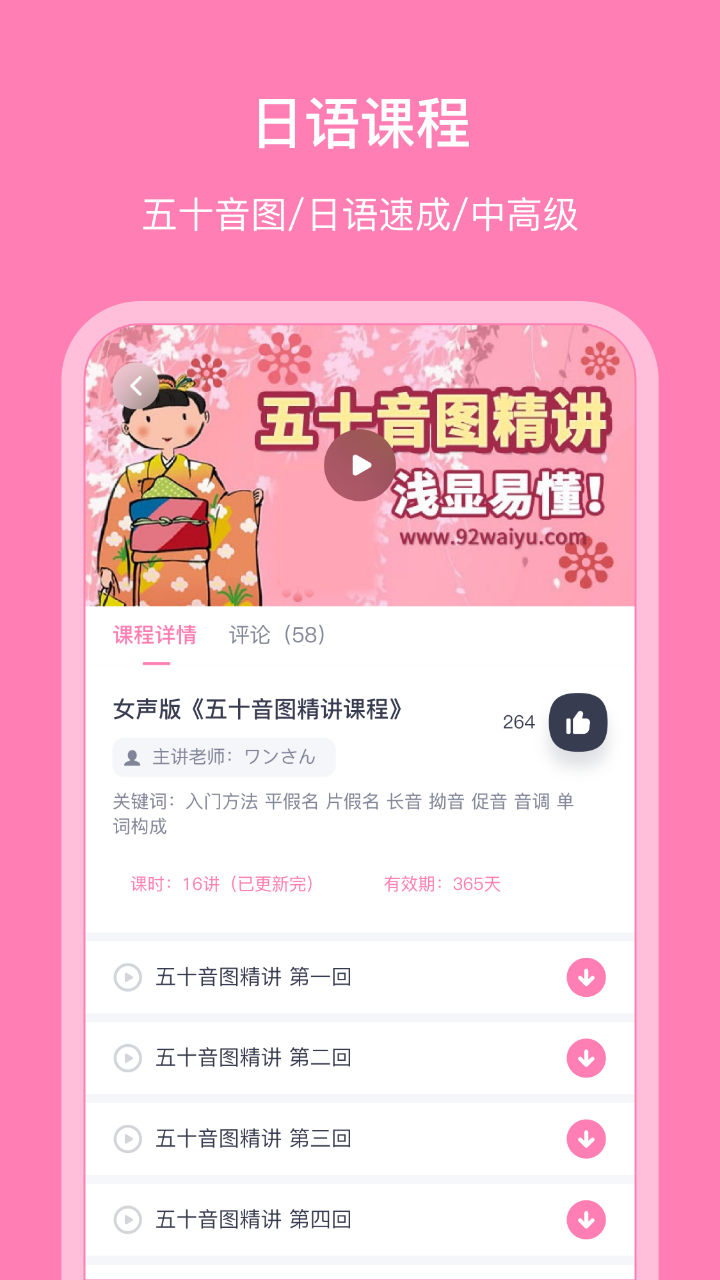Click the play icon next to 第四回

point(126,1220)
